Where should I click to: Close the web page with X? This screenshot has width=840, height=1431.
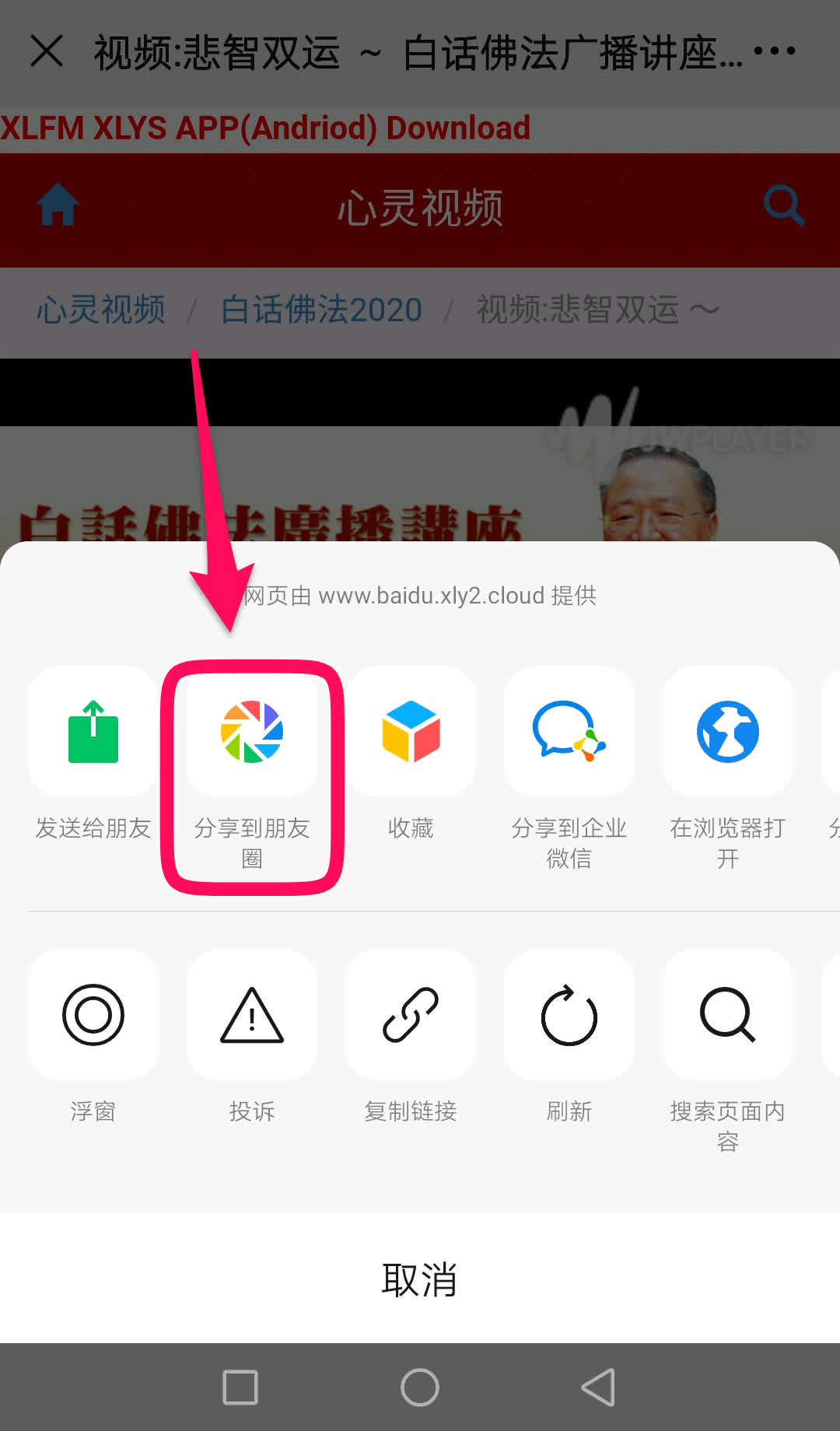coord(47,51)
